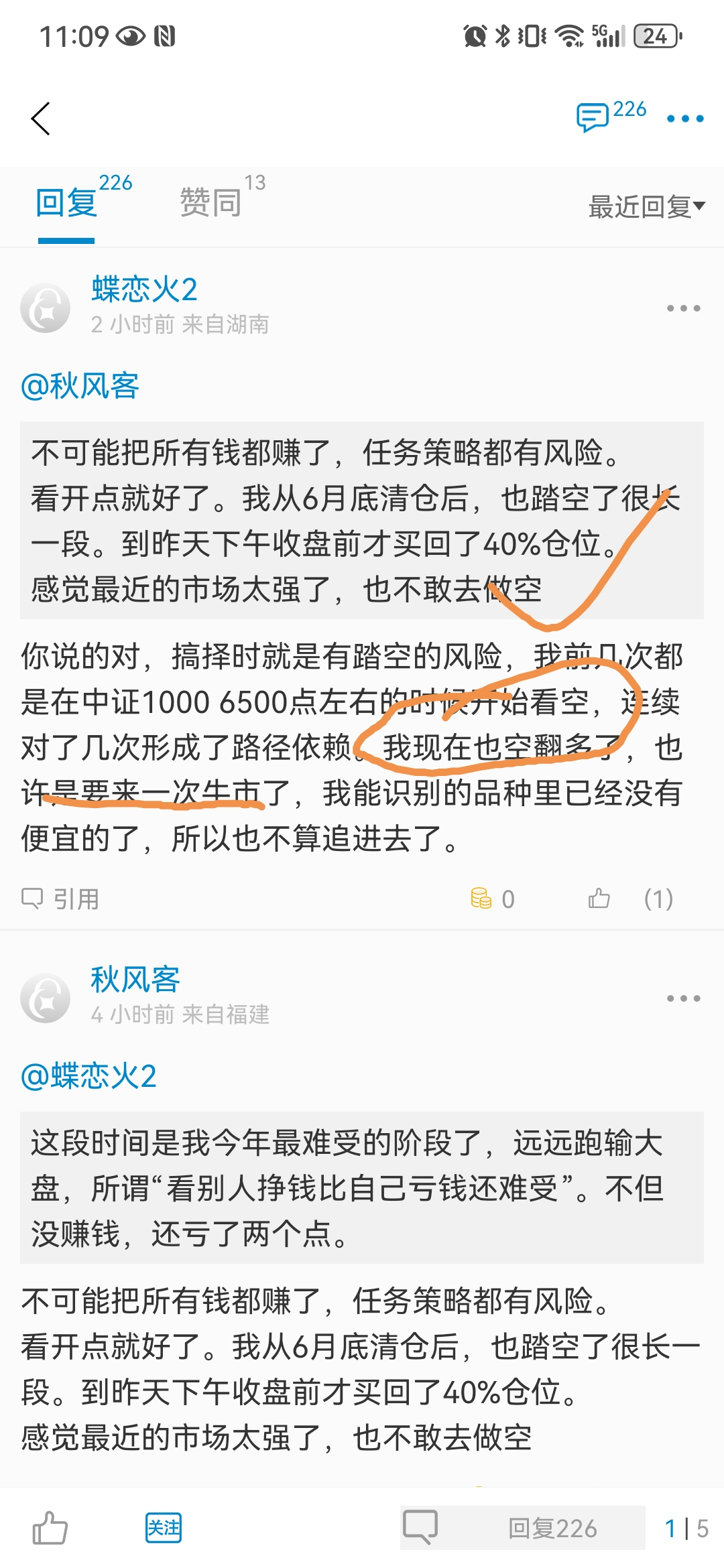Tap the @秋风客 mention link
Screen dimensions: 724x1568
tap(80, 386)
